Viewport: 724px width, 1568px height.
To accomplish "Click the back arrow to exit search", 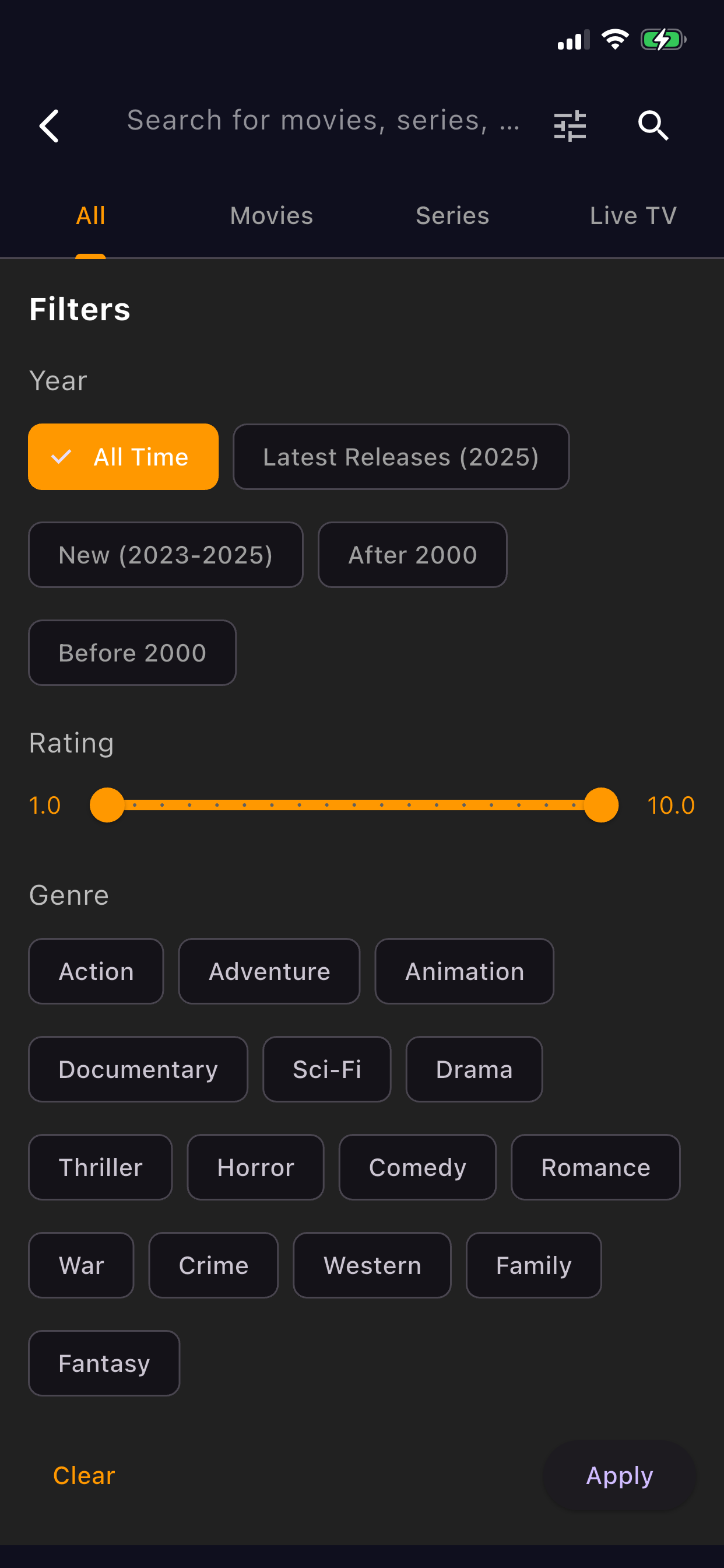I will pos(50,126).
